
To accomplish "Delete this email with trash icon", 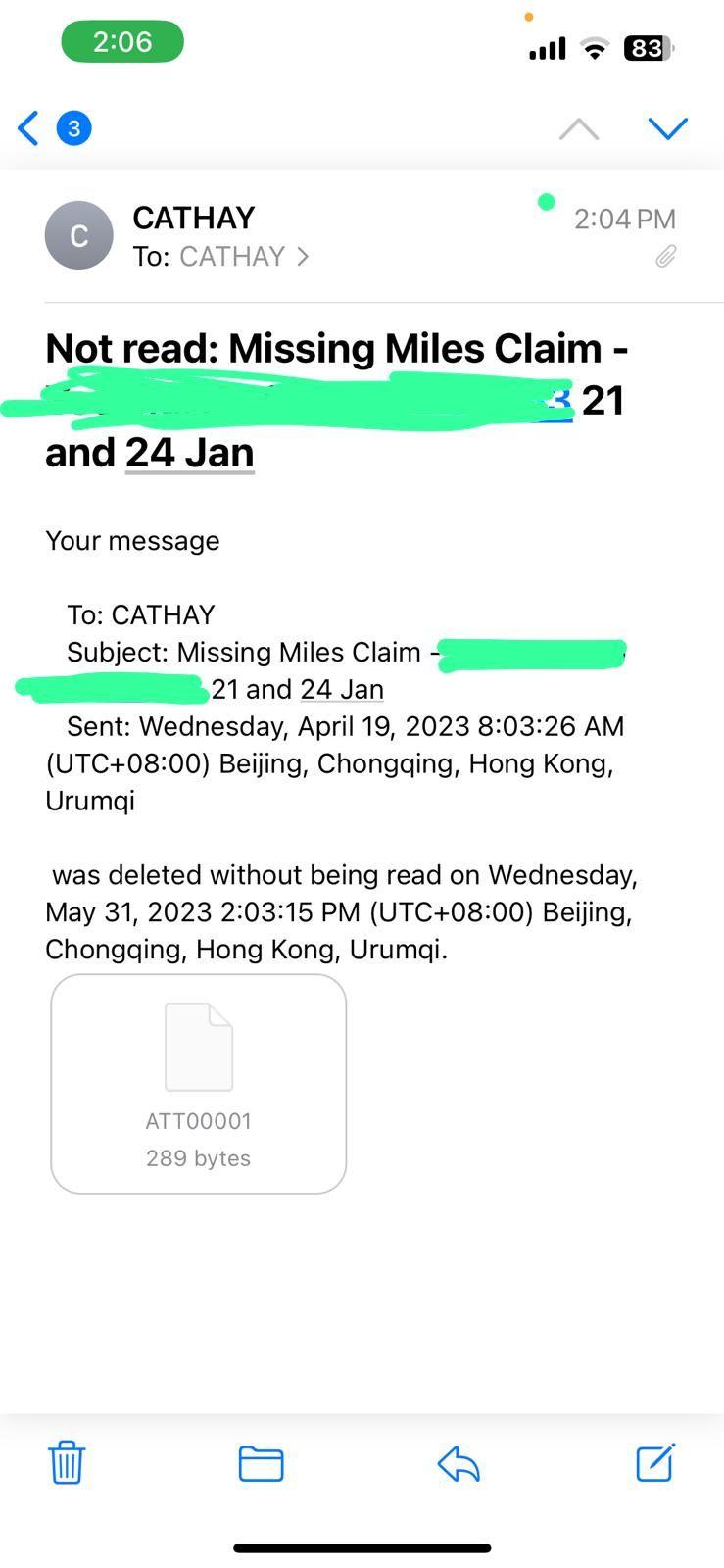I will tap(67, 1463).
